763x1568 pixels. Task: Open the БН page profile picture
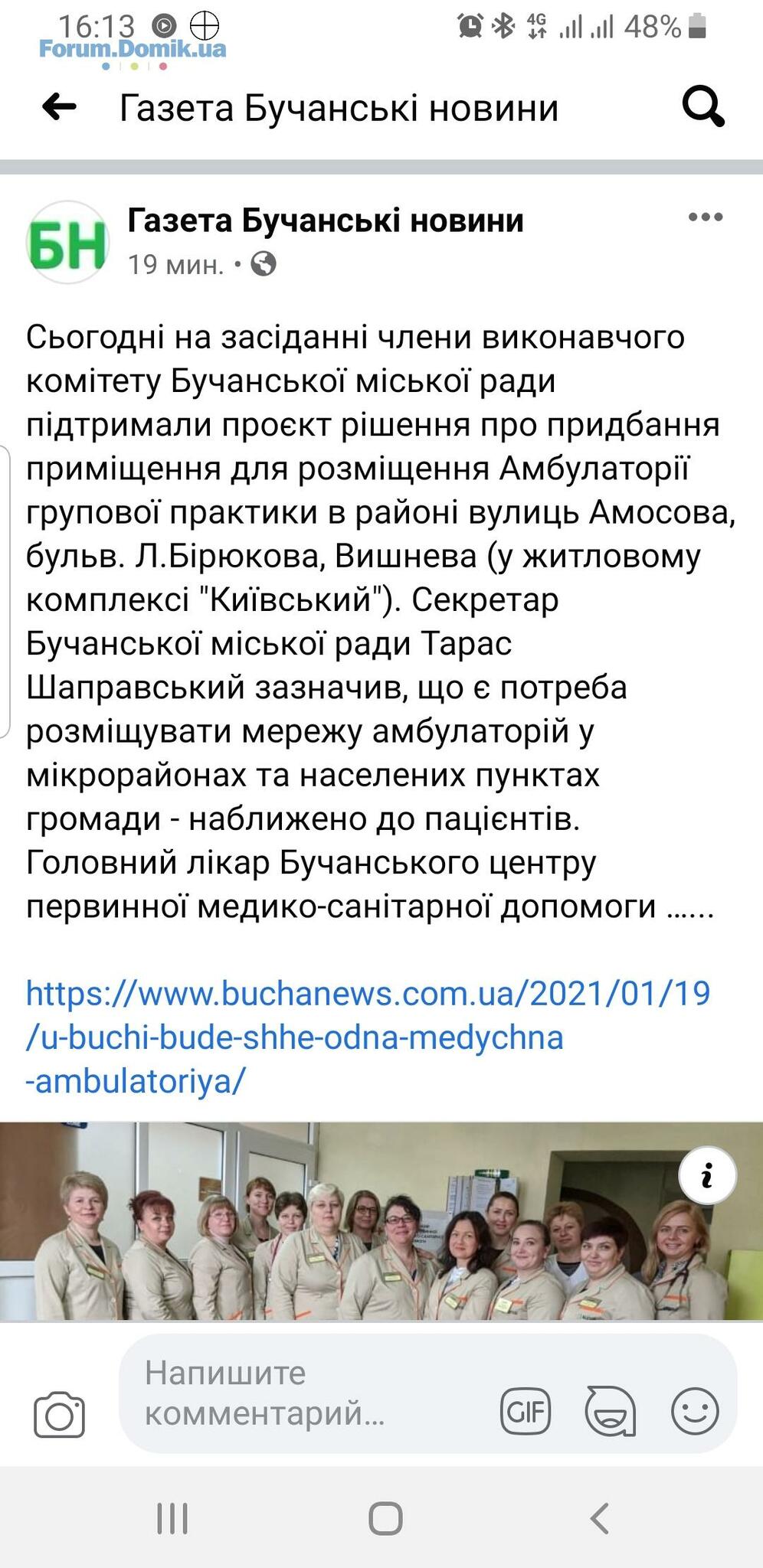[x=67, y=242]
